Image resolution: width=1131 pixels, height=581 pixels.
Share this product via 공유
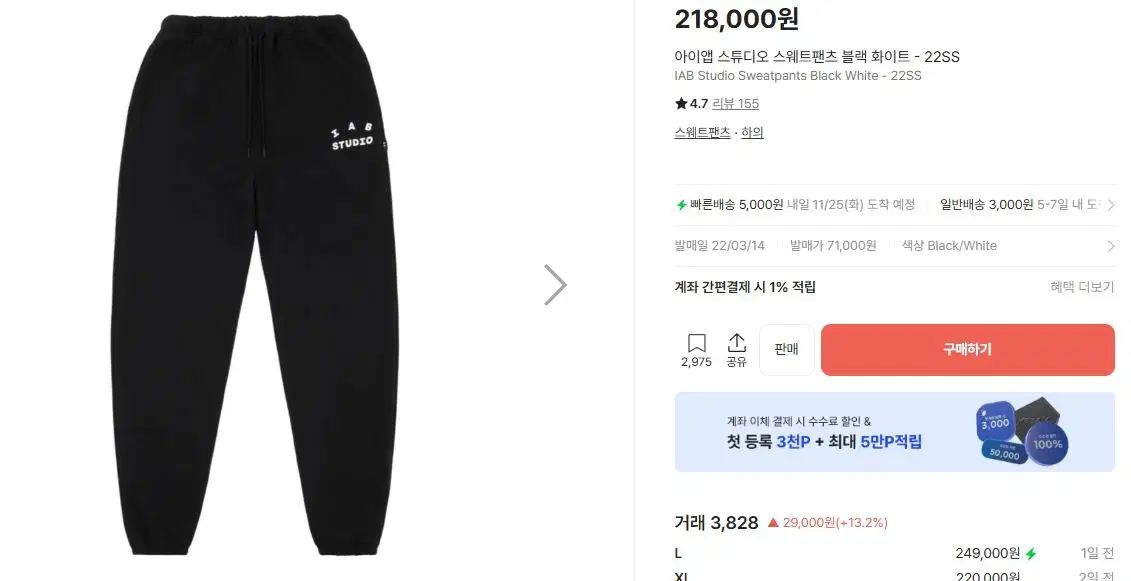[x=737, y=349]
